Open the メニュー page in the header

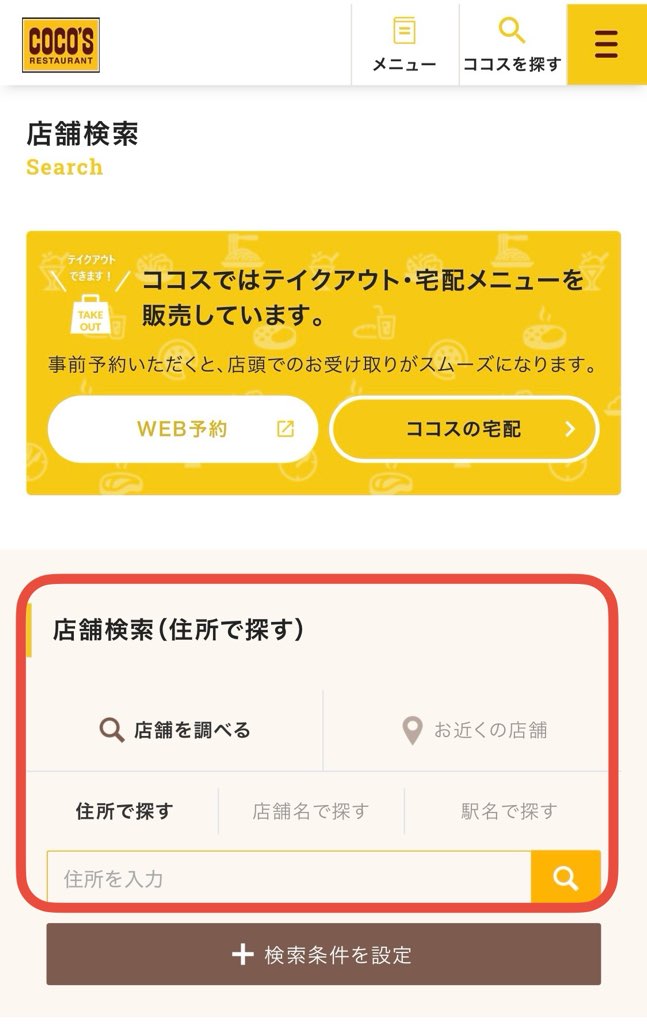pyautogui.click(x=404, y=45)
